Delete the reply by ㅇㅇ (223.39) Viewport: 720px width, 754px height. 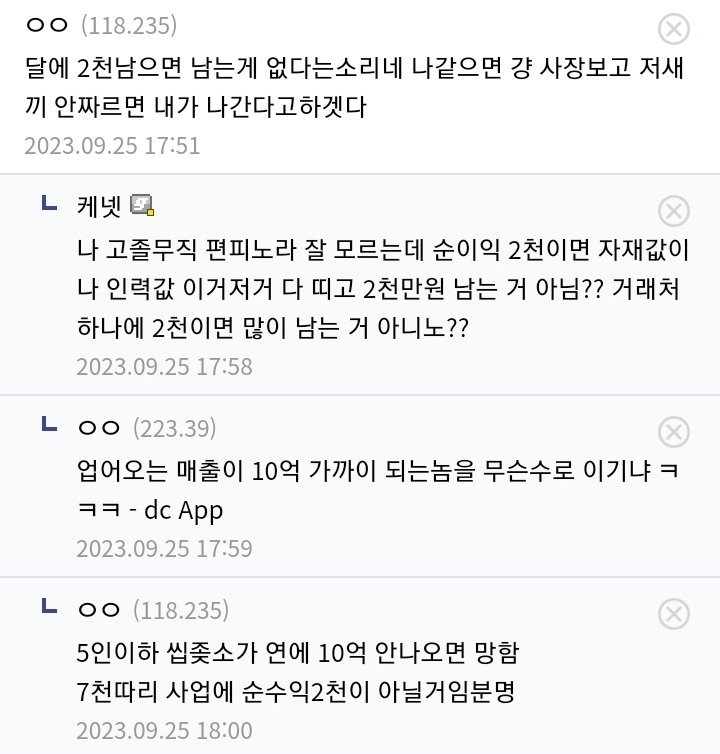pyautogui.click(x=674, y=432)
